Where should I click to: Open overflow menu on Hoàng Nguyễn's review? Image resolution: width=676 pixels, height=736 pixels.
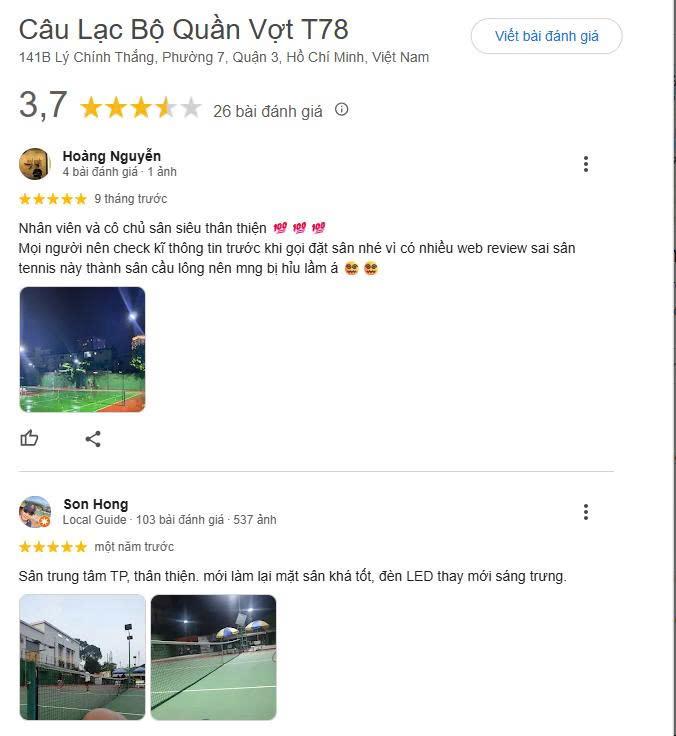coord(585,164)
